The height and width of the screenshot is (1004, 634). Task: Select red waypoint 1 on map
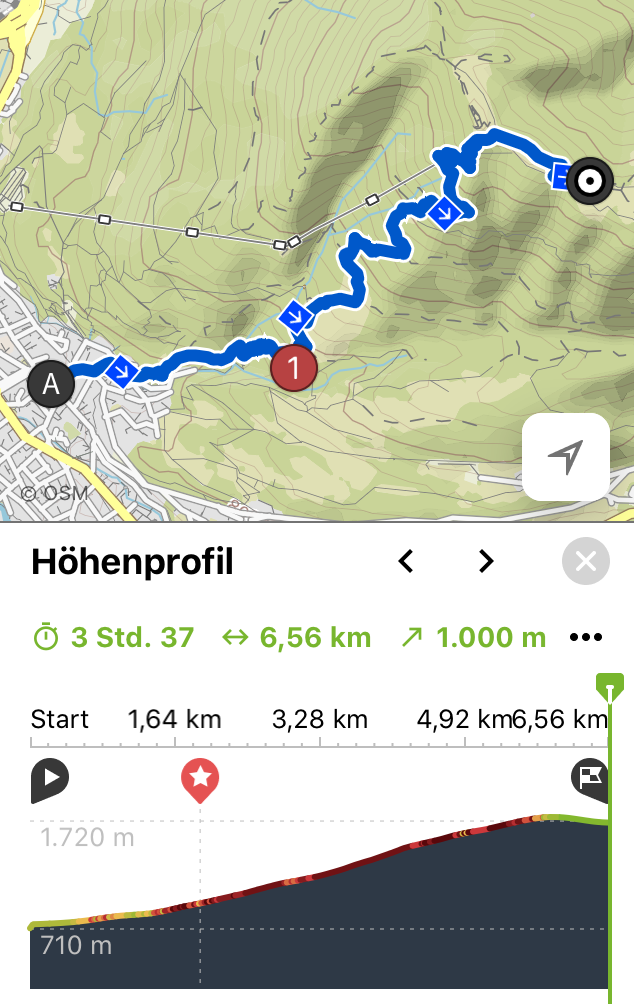pyautogui.click(x=294, y=367)
